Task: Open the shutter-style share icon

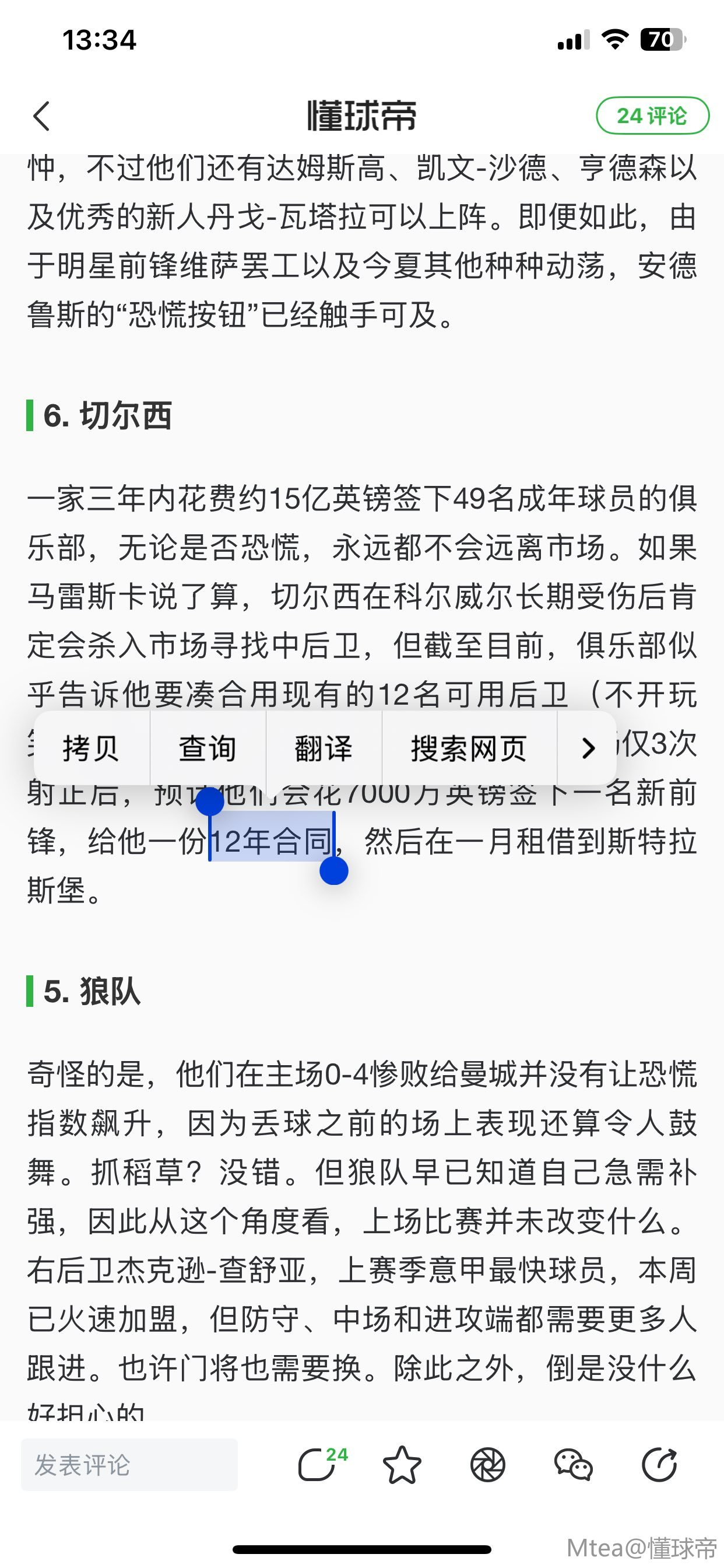Action: [487, 1465]
